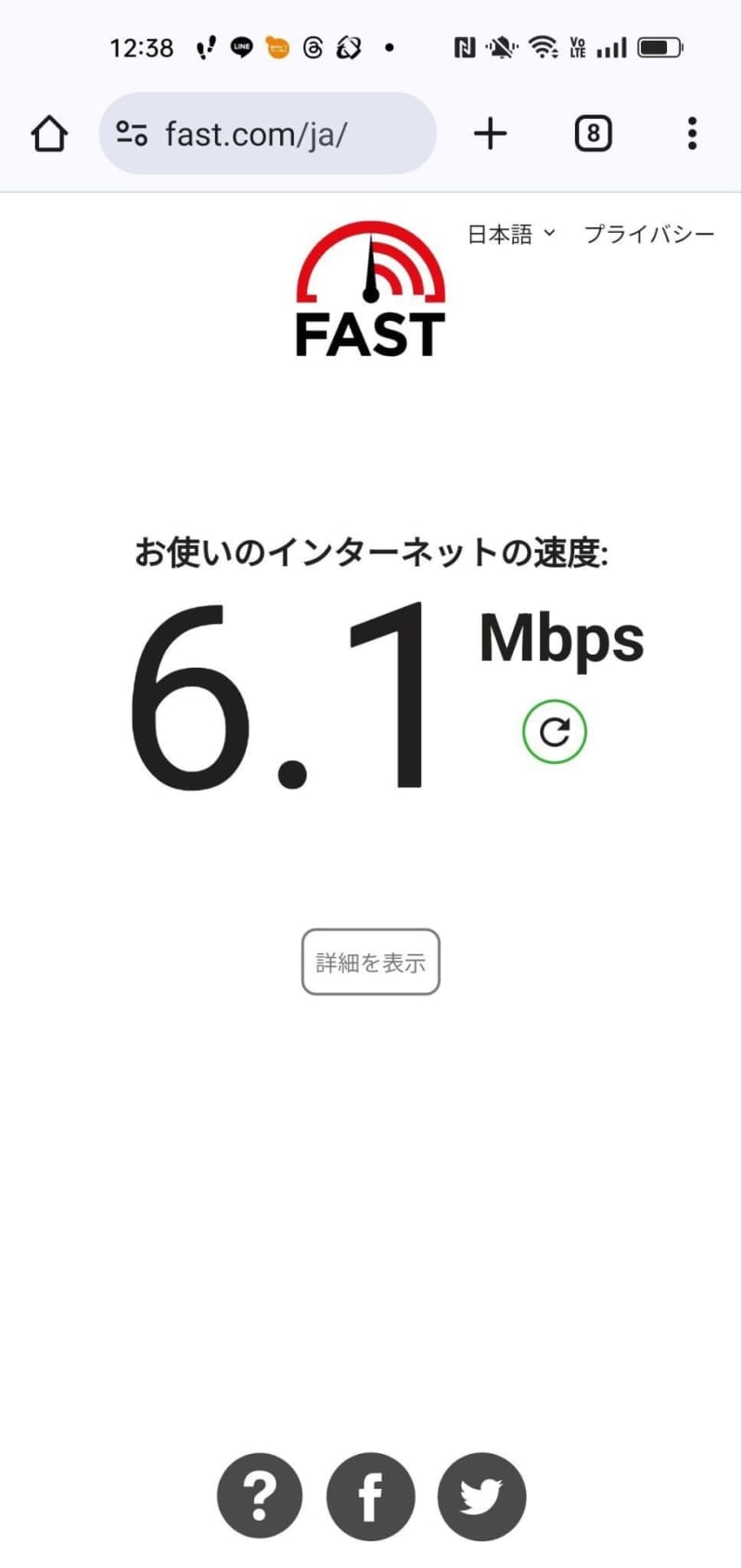Share the result on Twitter
The image size is (742, 1568).
click(x=481, y=1496)
